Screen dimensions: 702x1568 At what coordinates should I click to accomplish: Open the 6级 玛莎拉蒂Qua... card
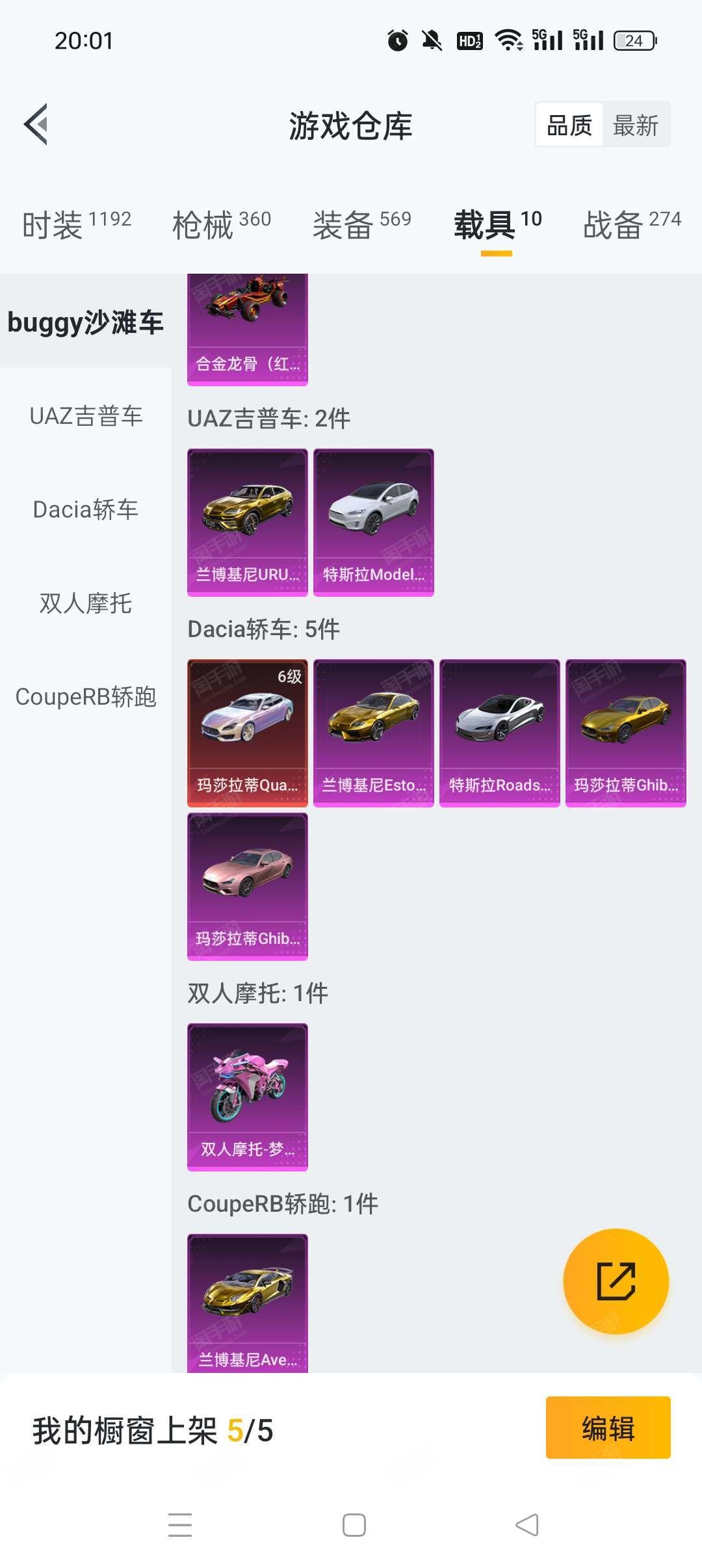[x=248, y=733]
